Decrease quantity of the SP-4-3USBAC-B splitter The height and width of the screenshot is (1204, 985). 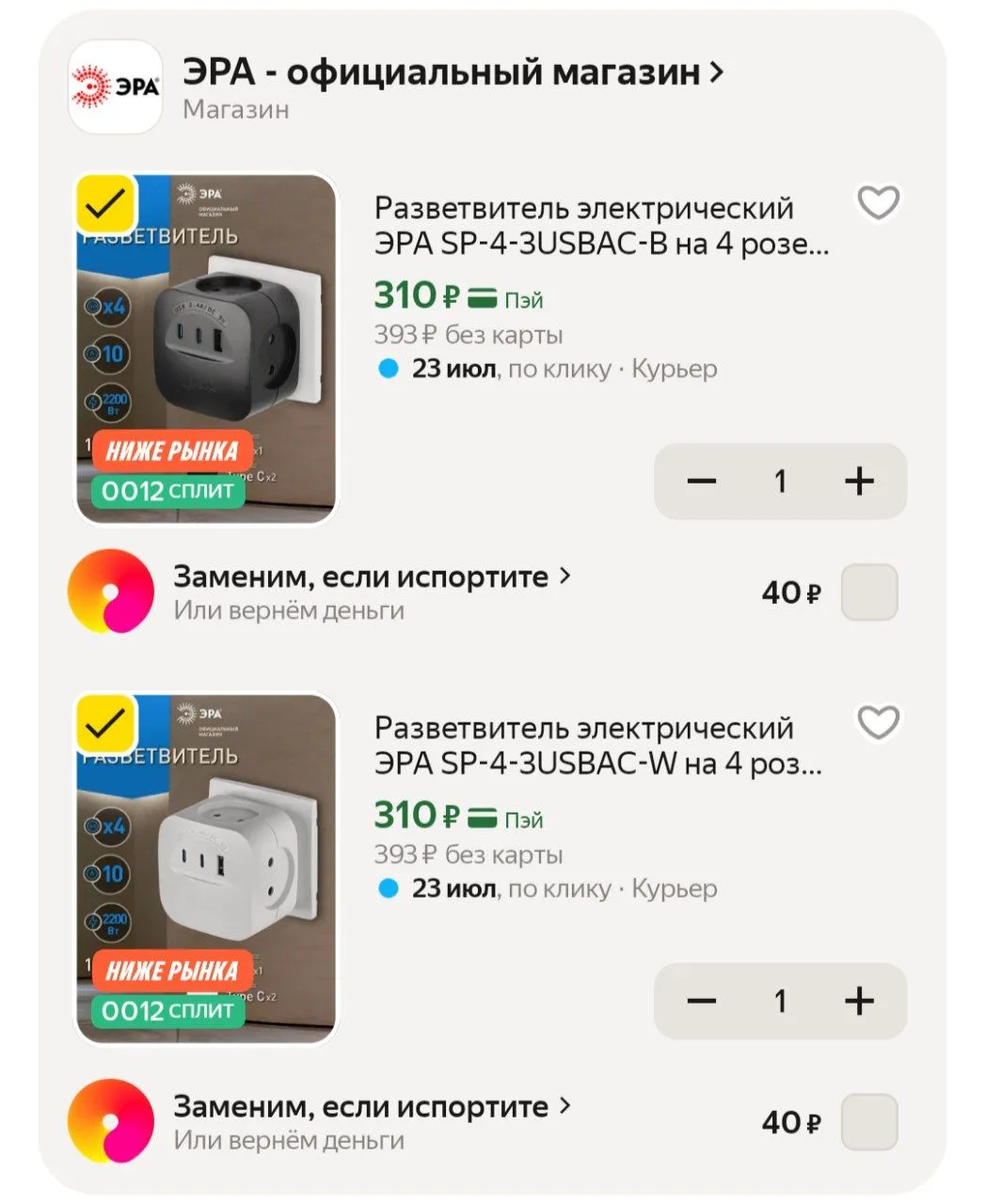coord(702,481)
